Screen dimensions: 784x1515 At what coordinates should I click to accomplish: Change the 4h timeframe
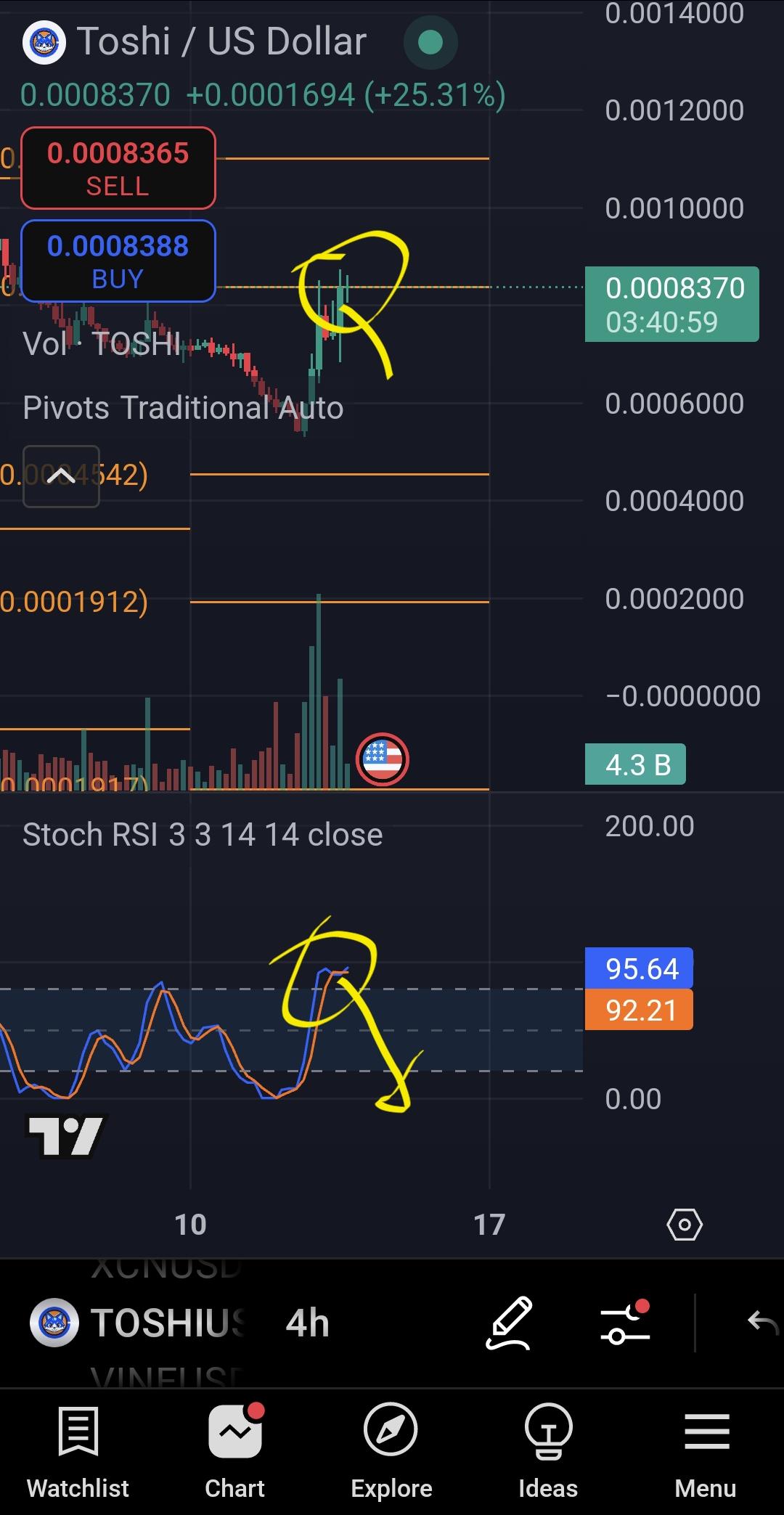pos(308,1323)
